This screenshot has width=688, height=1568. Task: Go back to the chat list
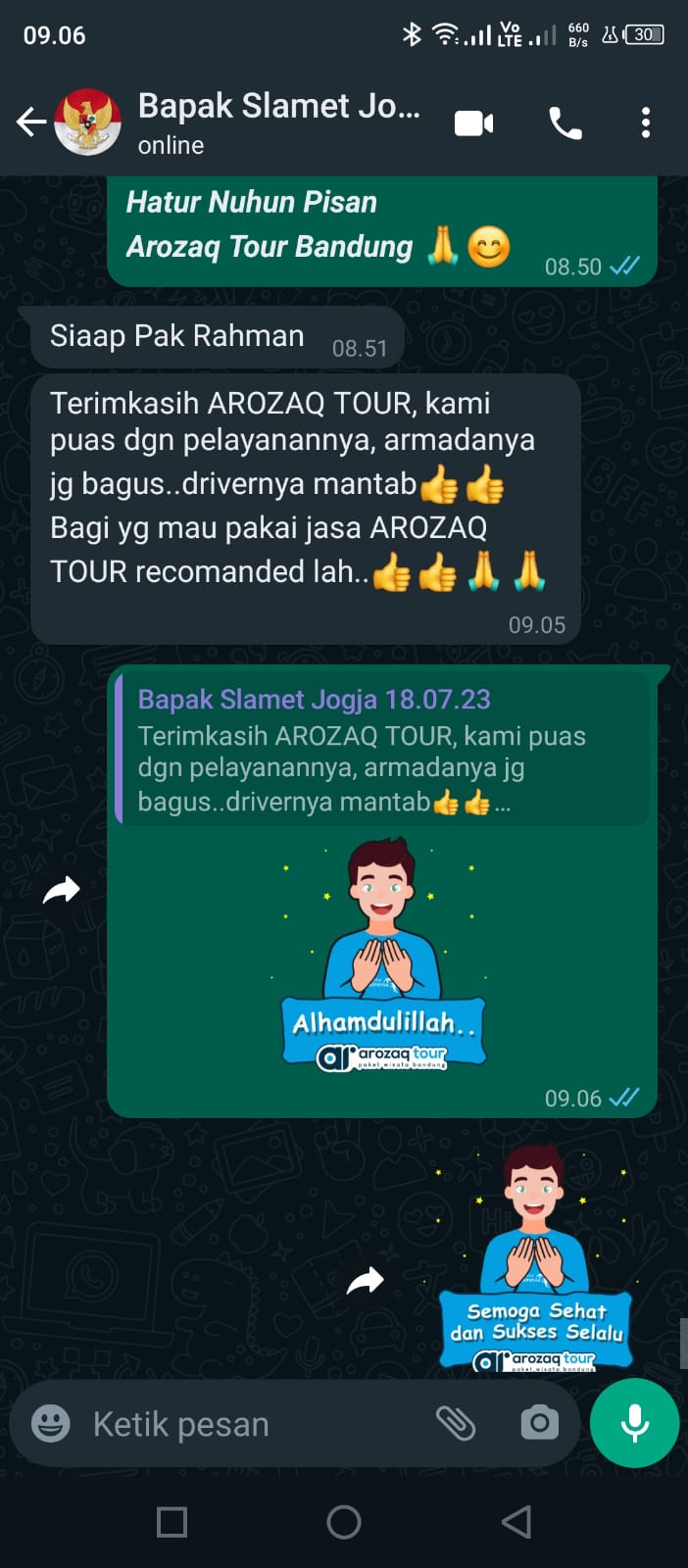[x=31, y=122]
